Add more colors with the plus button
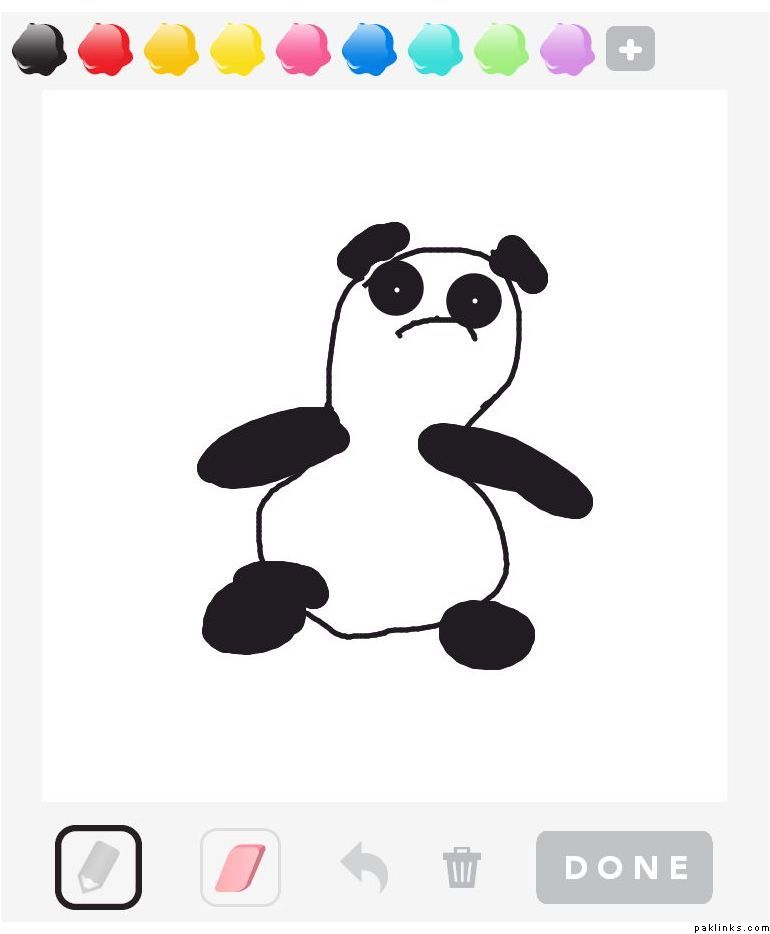The image size is (770, 934). (630, 49)
